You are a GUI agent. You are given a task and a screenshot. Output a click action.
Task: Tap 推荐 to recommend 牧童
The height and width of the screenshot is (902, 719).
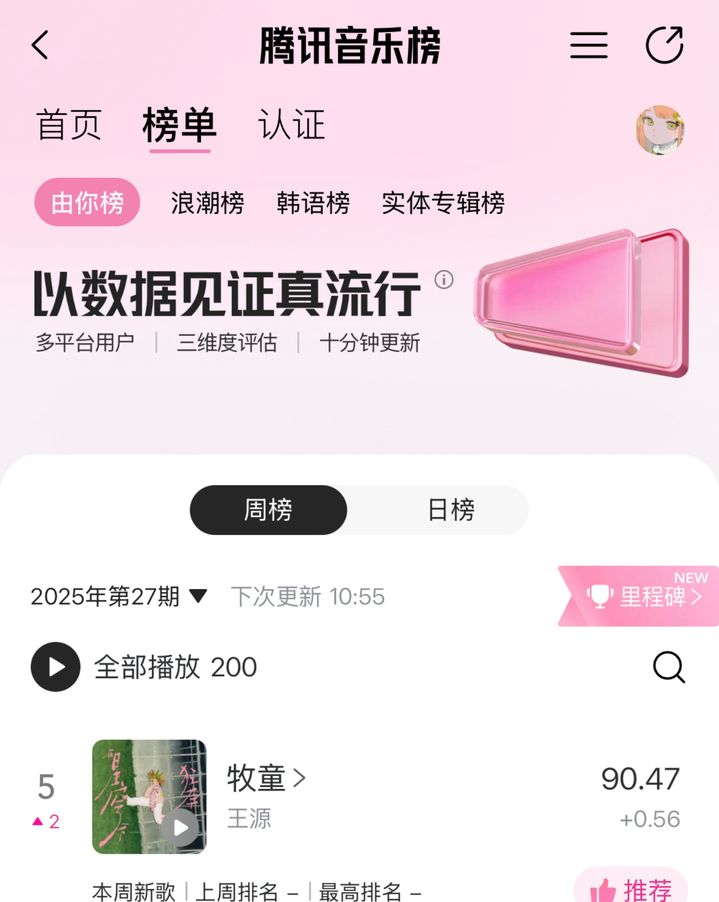(631, 889)
